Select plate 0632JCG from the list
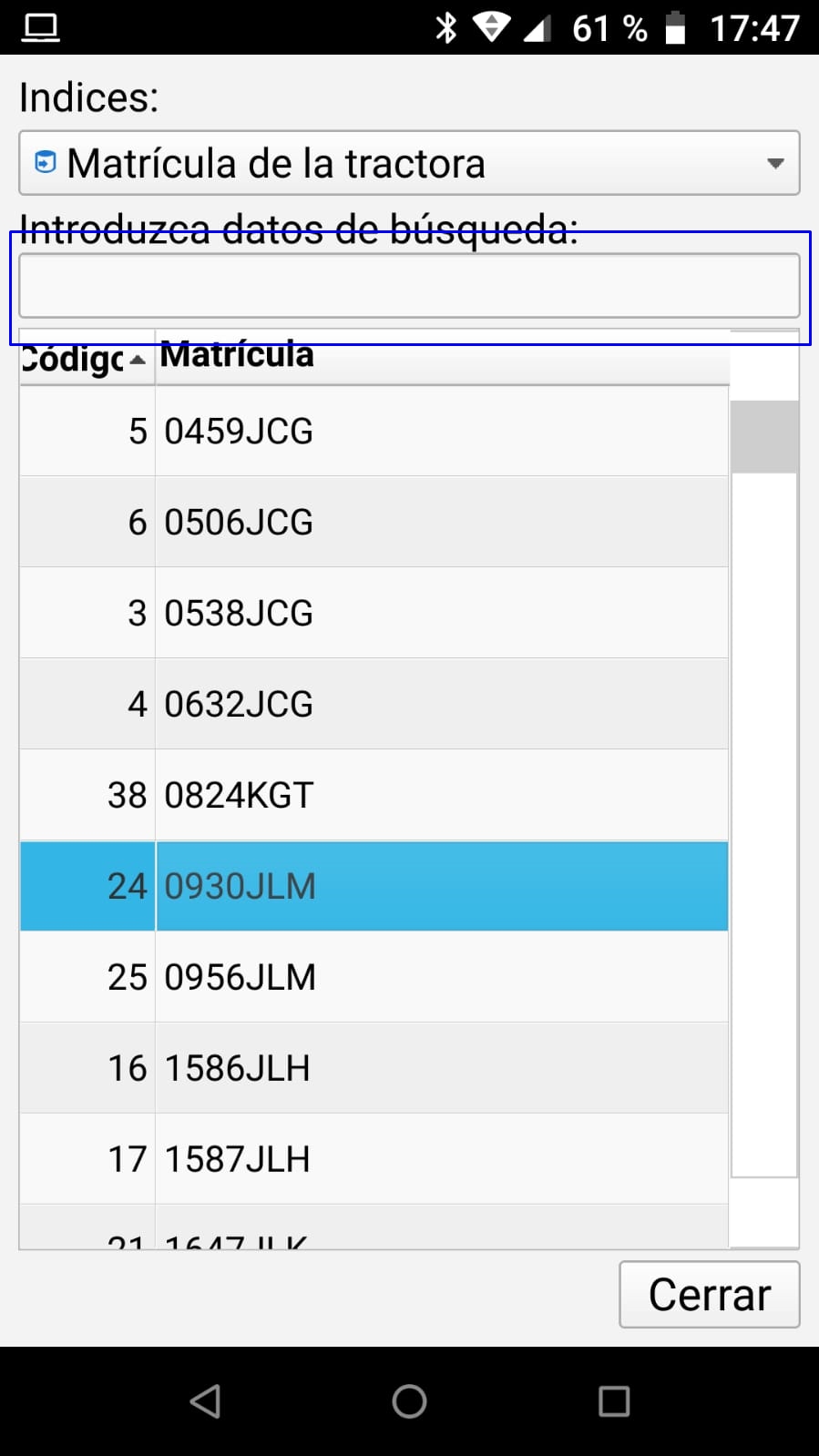The width and height of the screenshot is (819, 1456). tap(374, 704)
